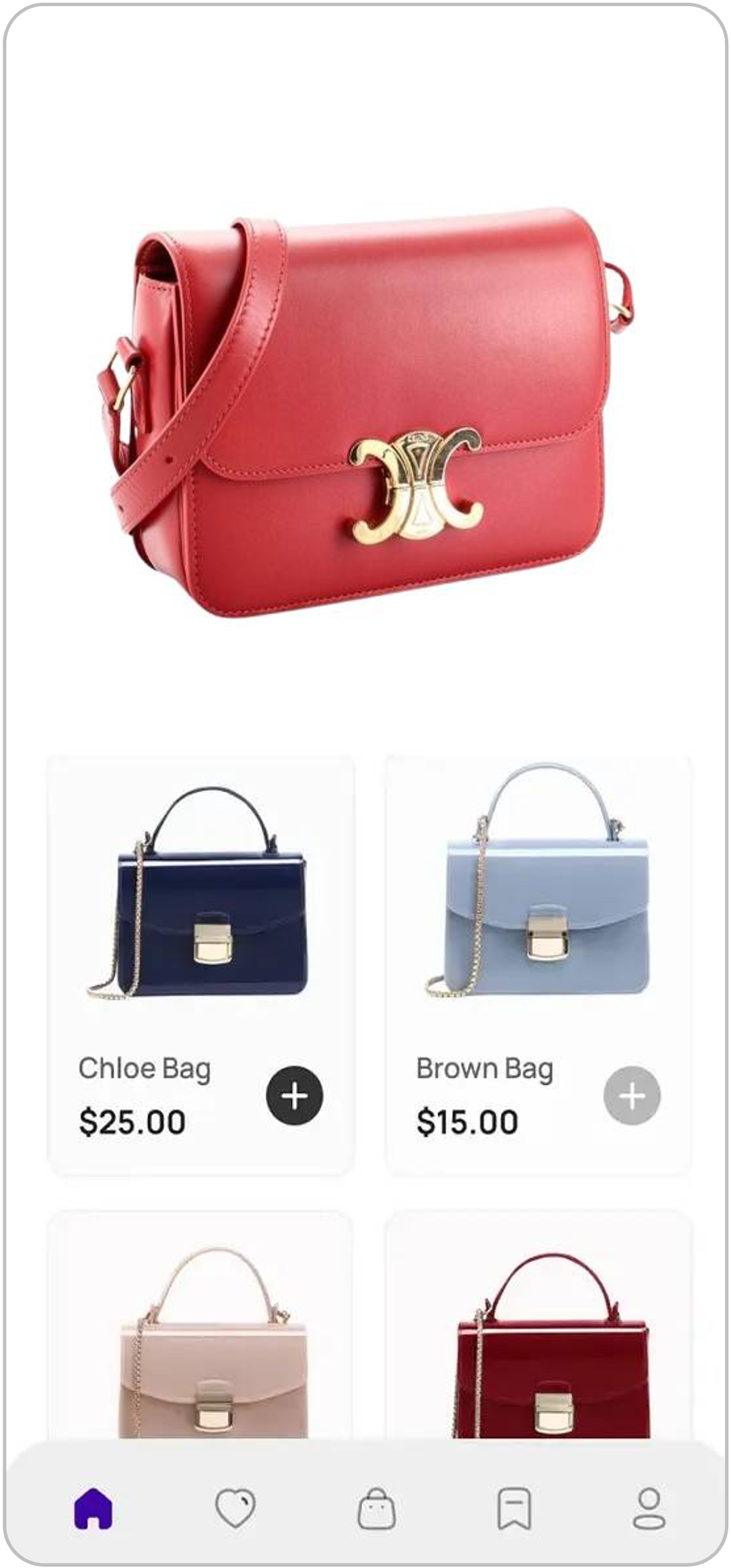Open the favorites heart tab

pos(235,1509)
